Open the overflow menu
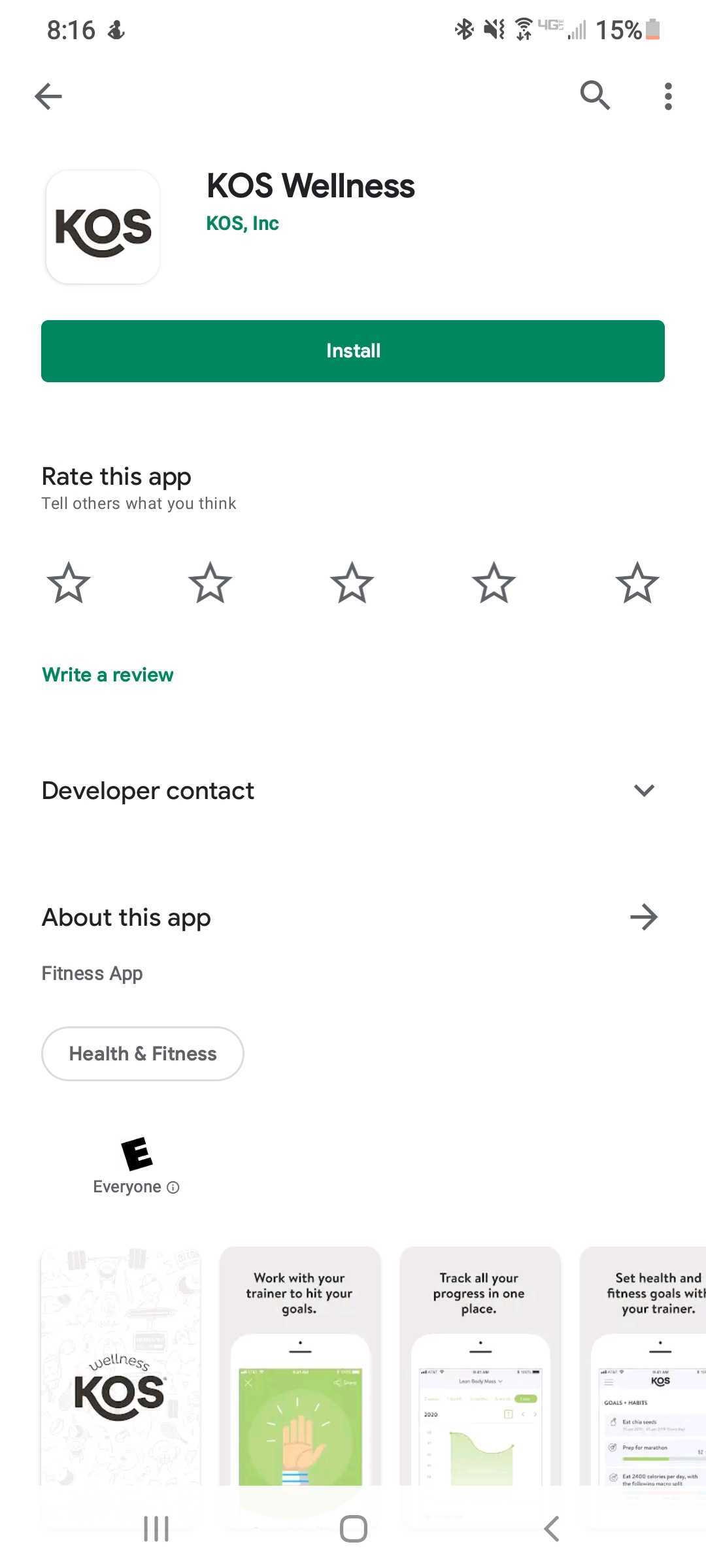 (x=667, y=97)
